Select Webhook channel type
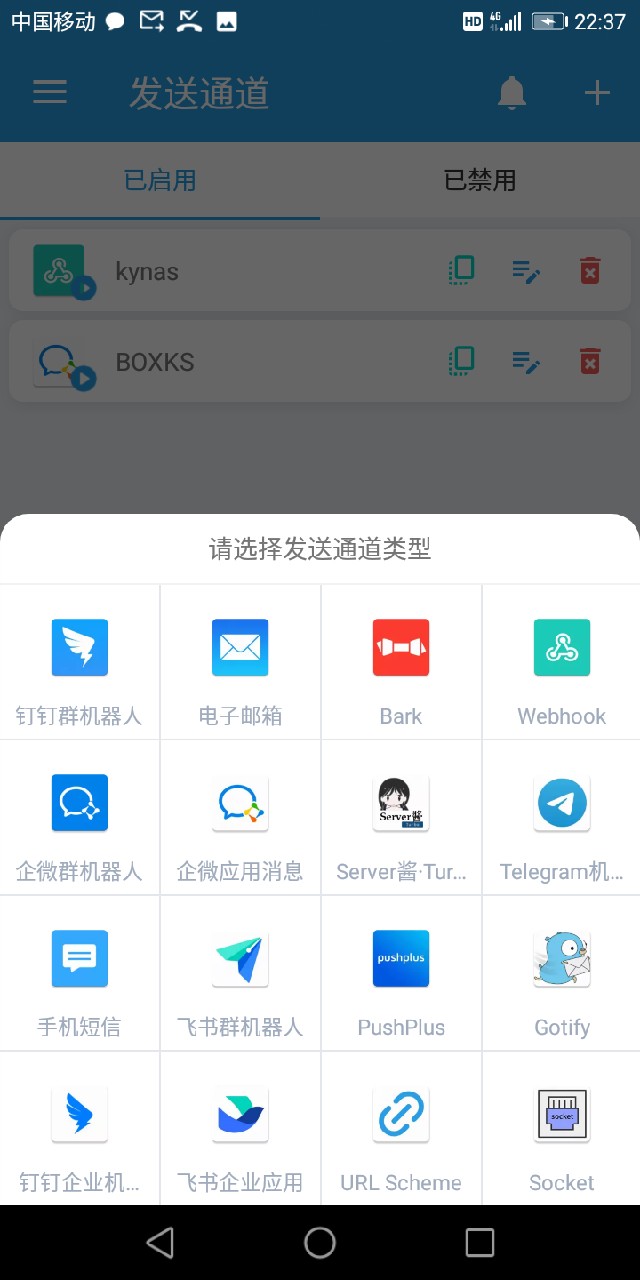Screen dimensions: 640x1280 coord(561,662)
